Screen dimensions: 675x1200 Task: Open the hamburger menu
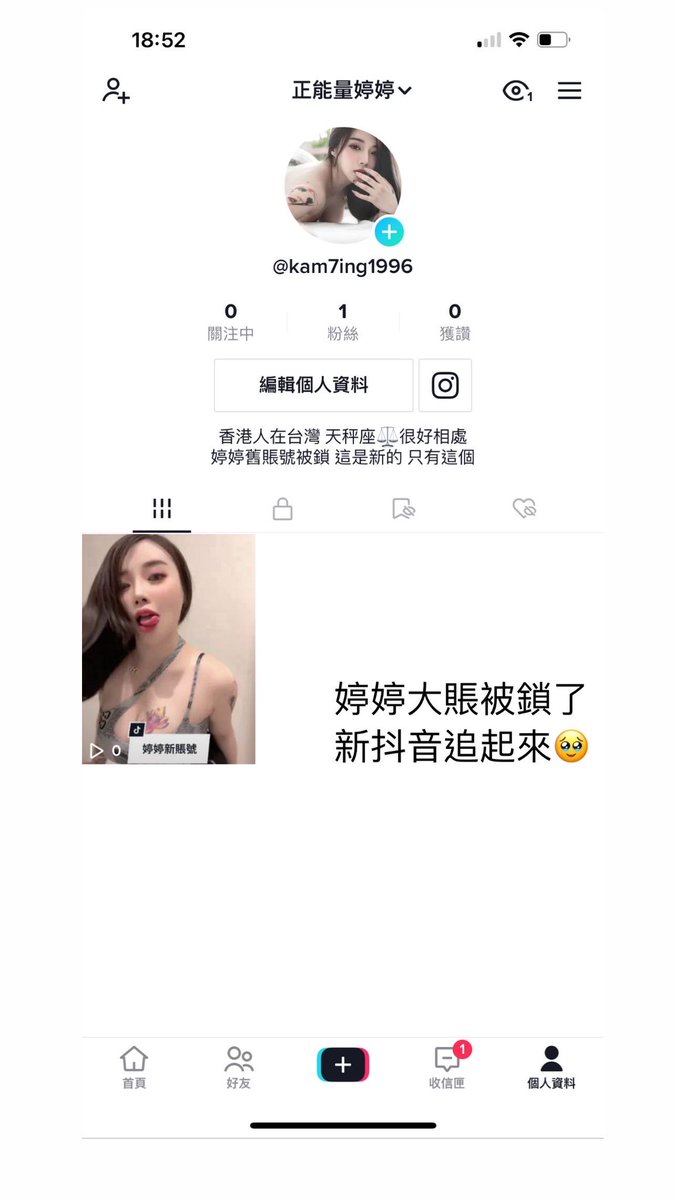coord(569,91)
